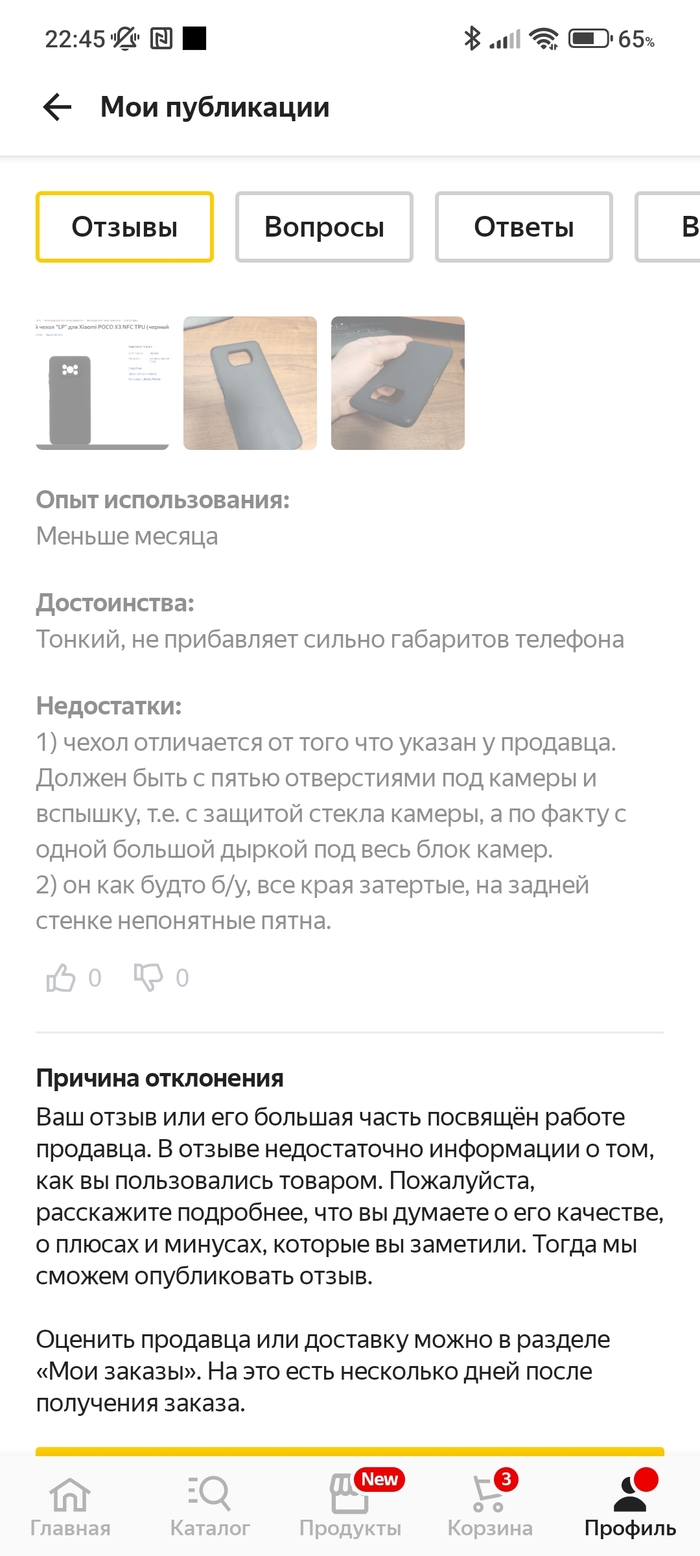Open the photo of case in hand

(398, 383)
